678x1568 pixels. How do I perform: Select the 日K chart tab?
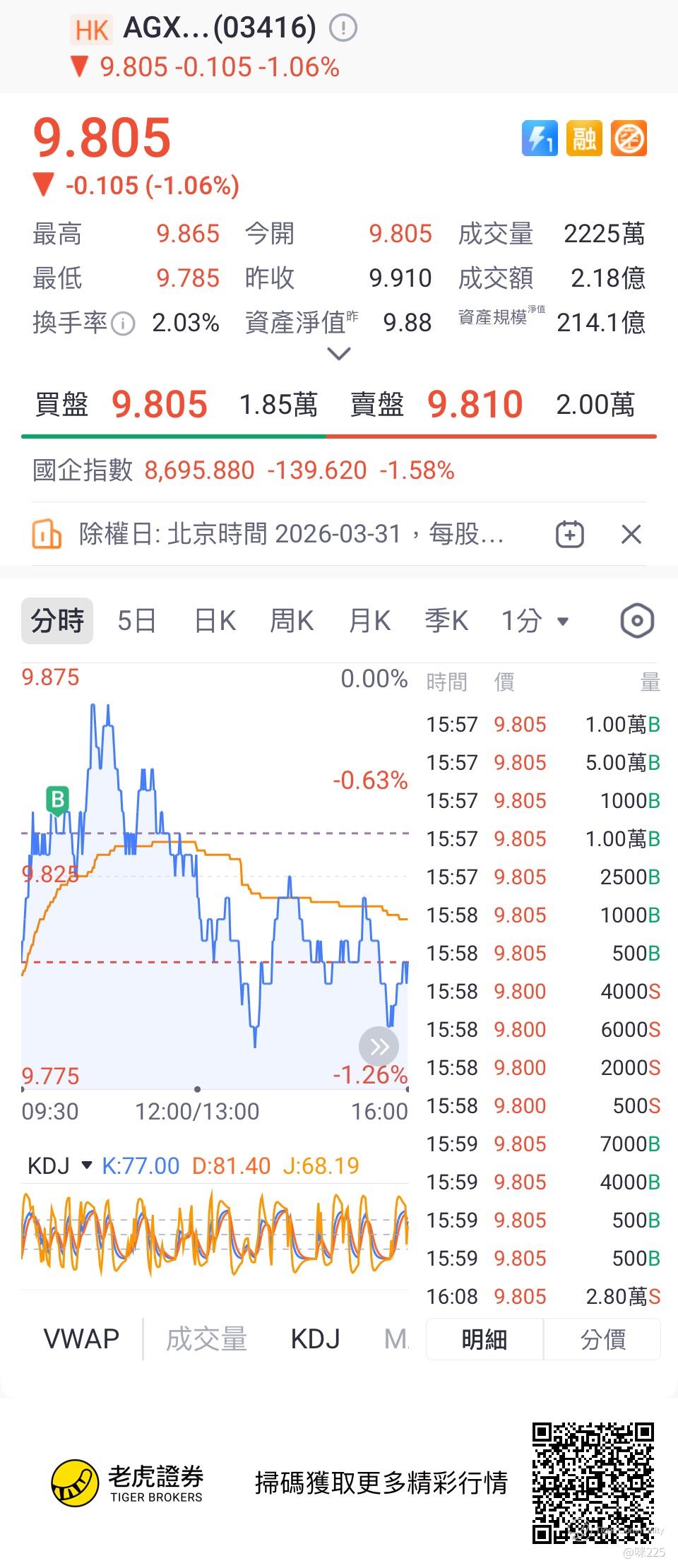pos(215,621)
